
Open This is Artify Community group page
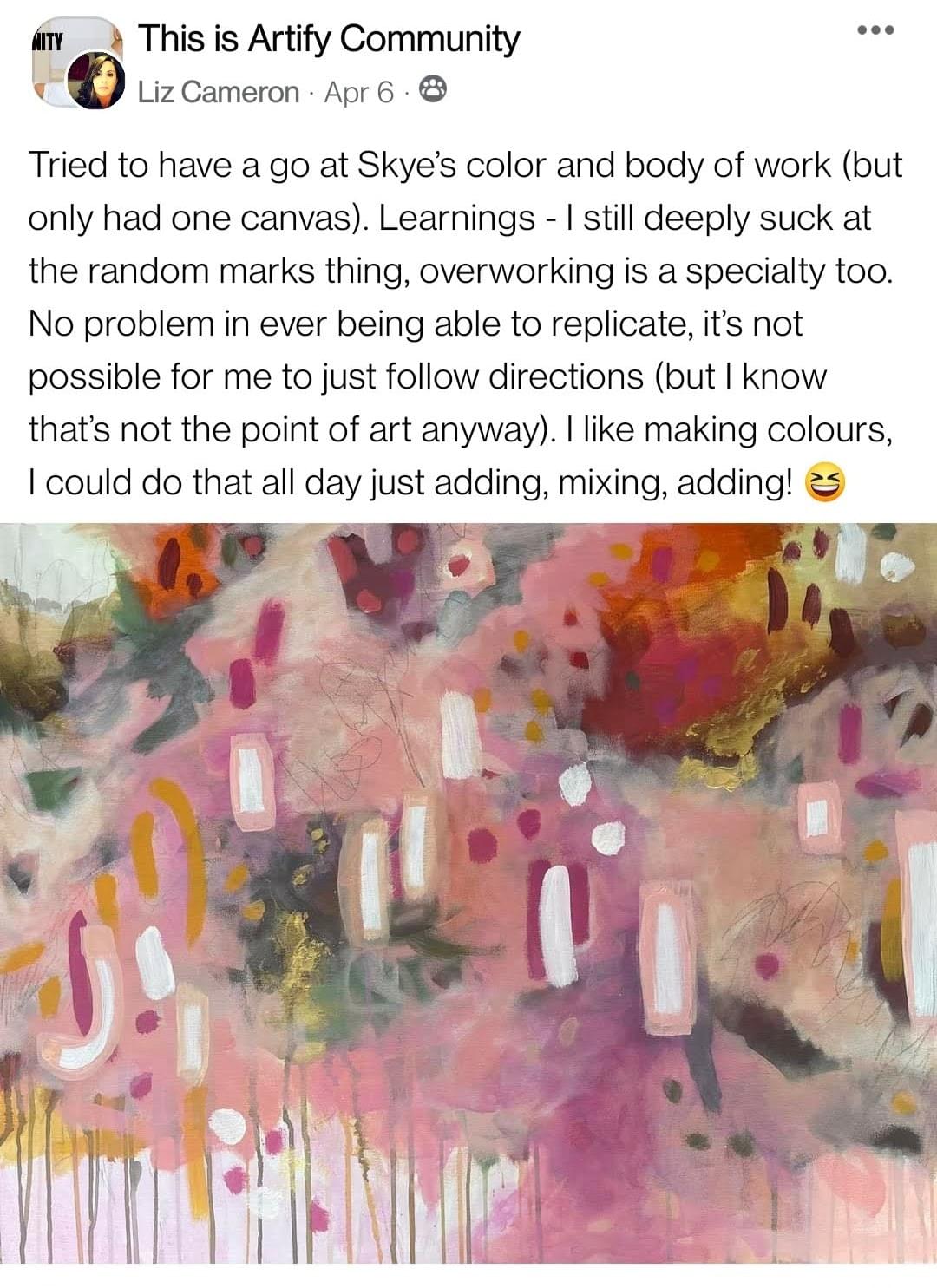tap(329, 39)
